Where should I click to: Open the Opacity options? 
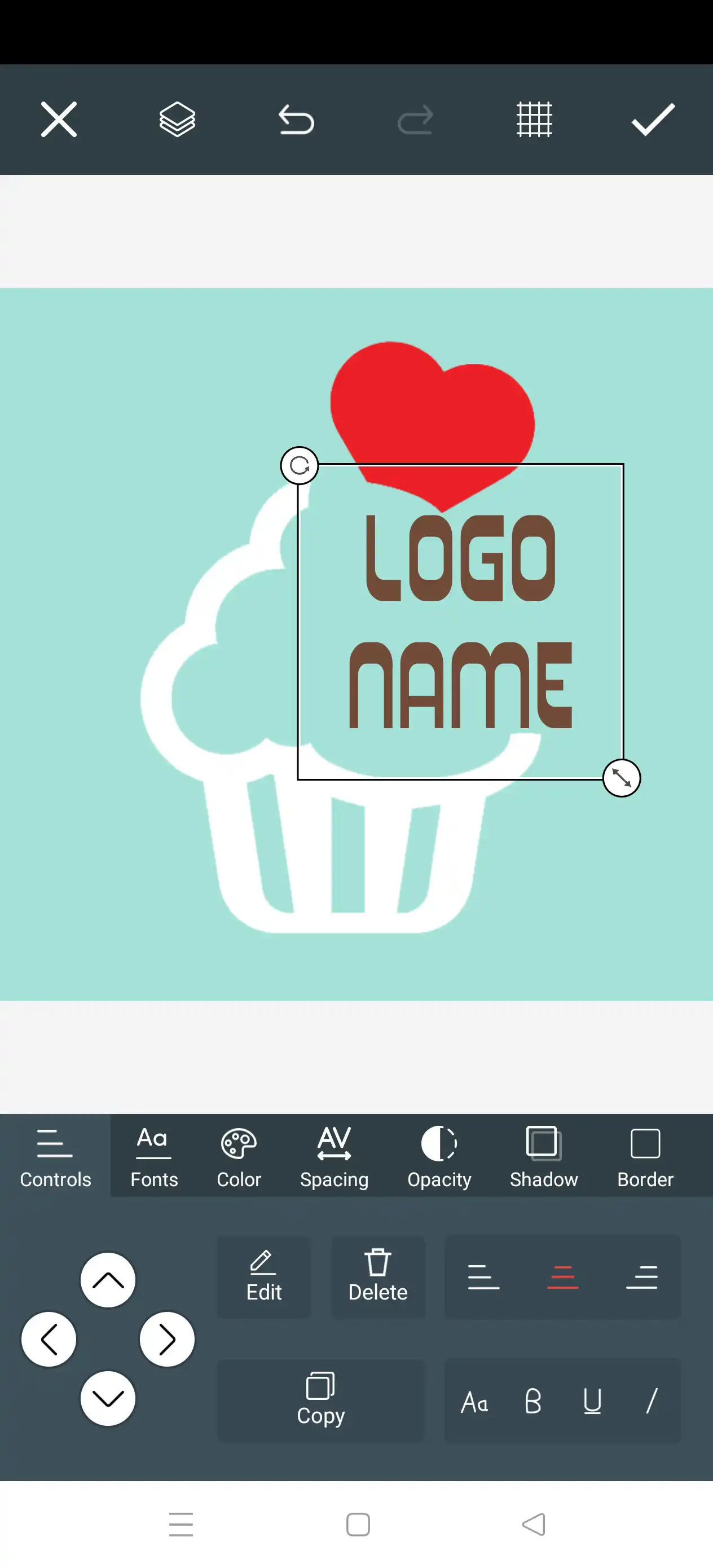[439, 1156]
